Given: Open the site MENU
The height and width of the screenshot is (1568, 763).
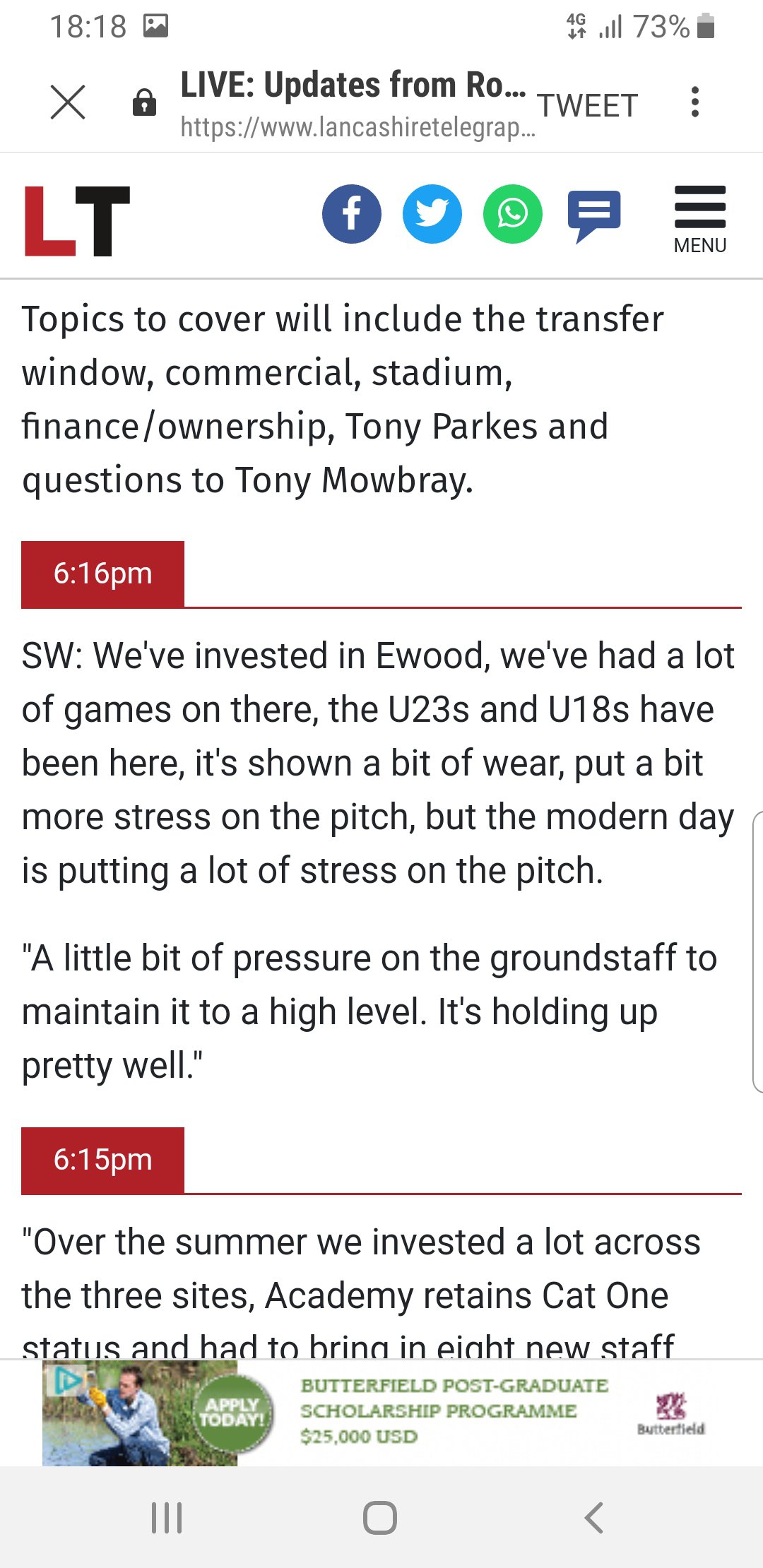Looking at the screenshot, I should (x=700, y=220).
